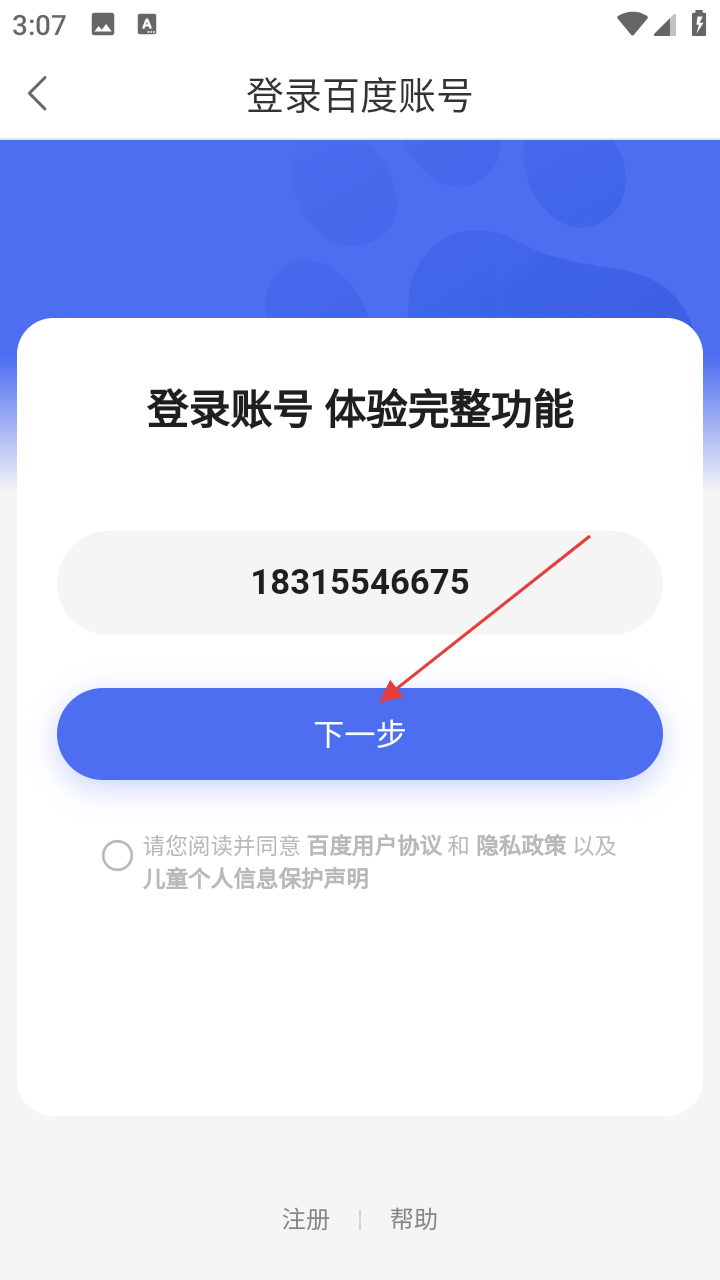Check the agreement consent circle

(x=117, y=856)
